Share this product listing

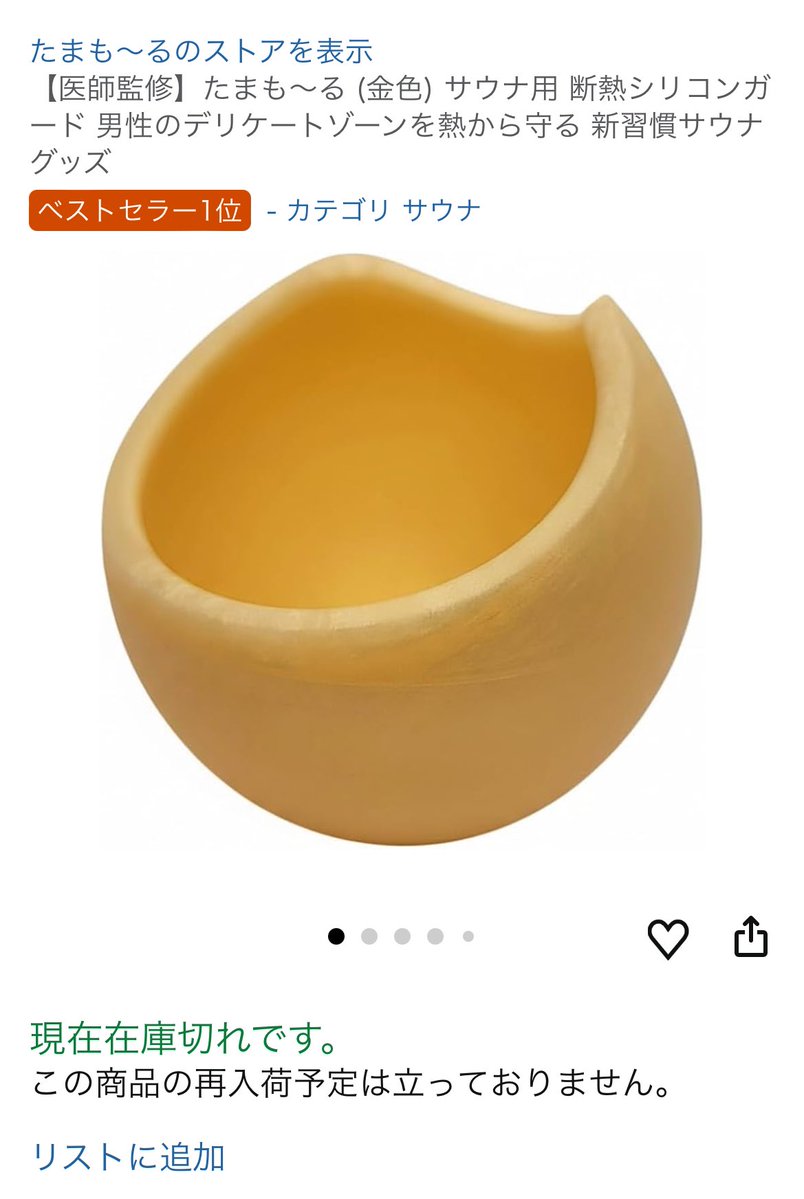pyautogui.click(x=751, y=938)
